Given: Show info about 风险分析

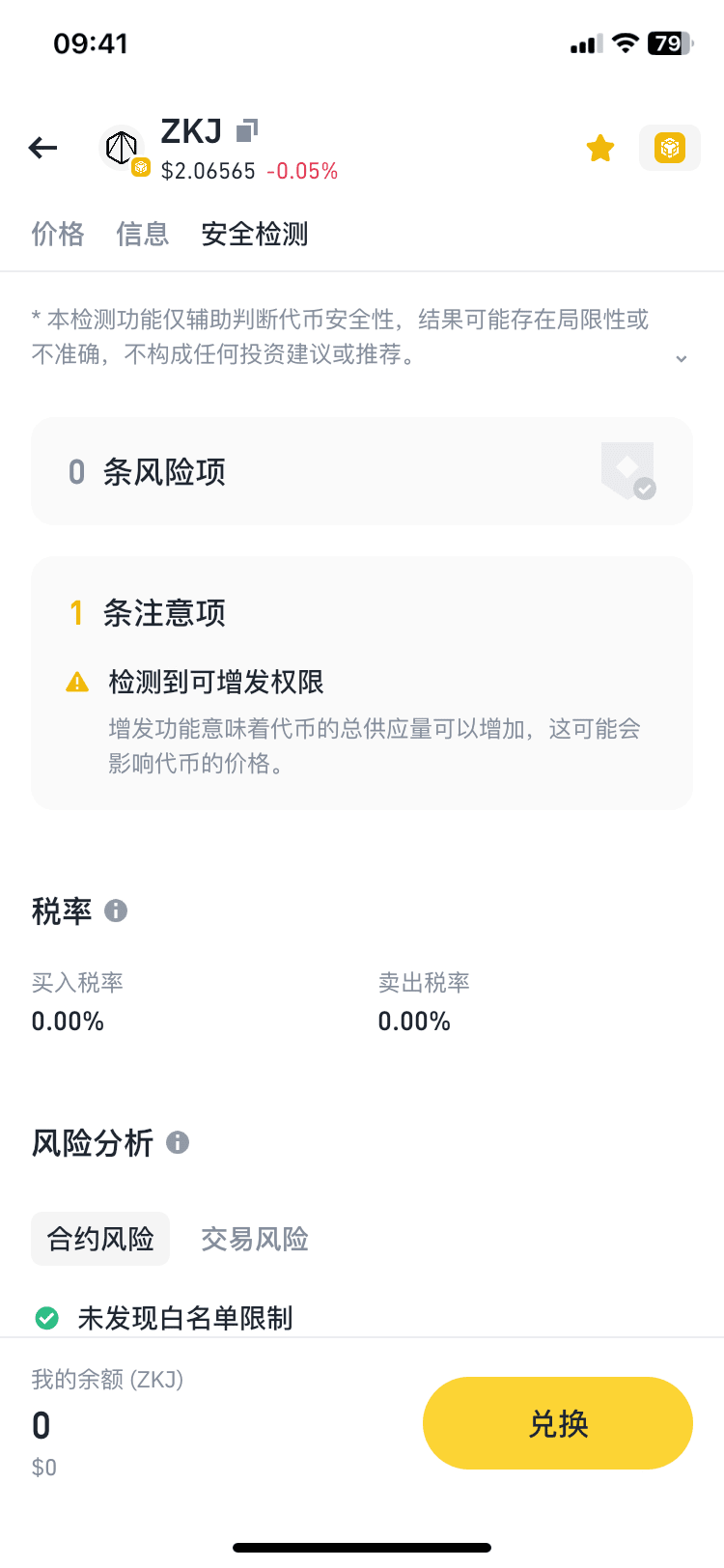Looking at the screenshot, I should coord(178,1142).
